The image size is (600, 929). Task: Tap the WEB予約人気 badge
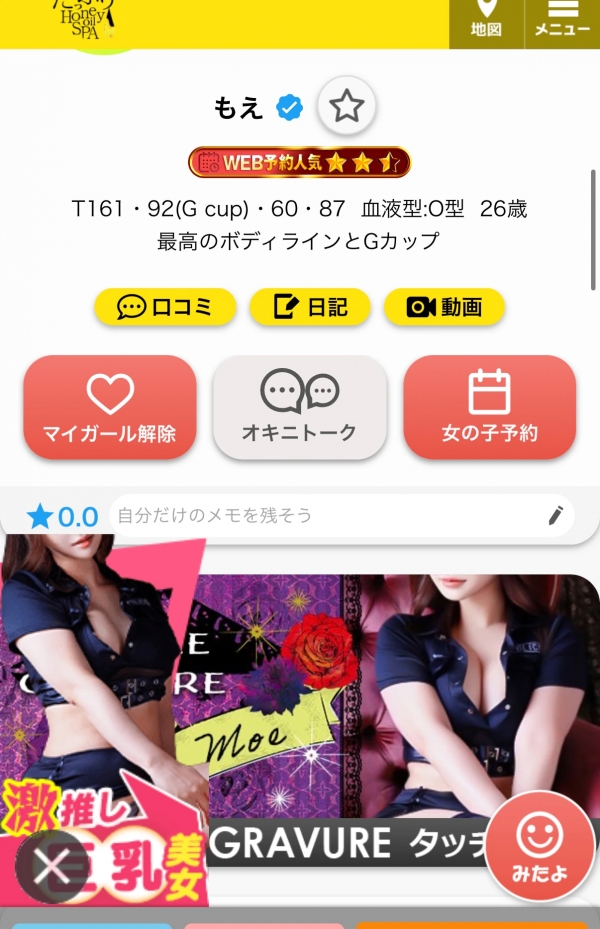[299, 162]
